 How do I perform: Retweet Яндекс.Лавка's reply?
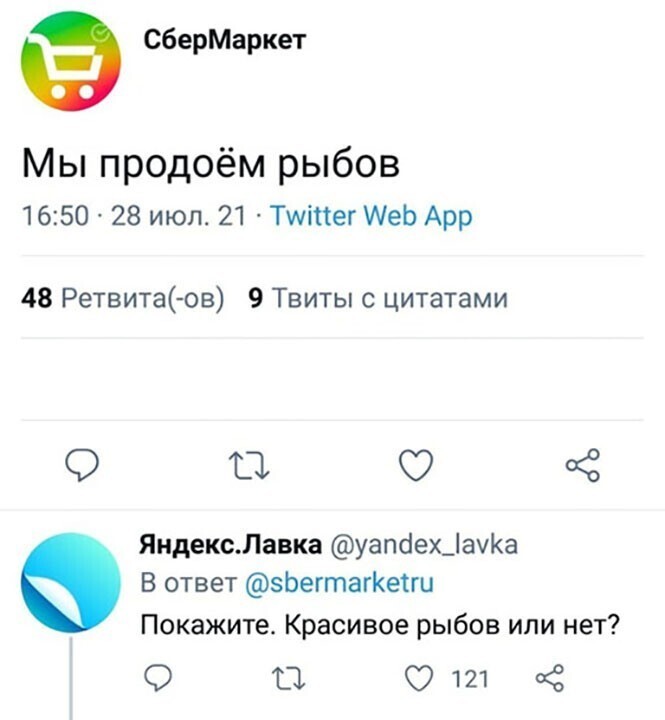285,679
